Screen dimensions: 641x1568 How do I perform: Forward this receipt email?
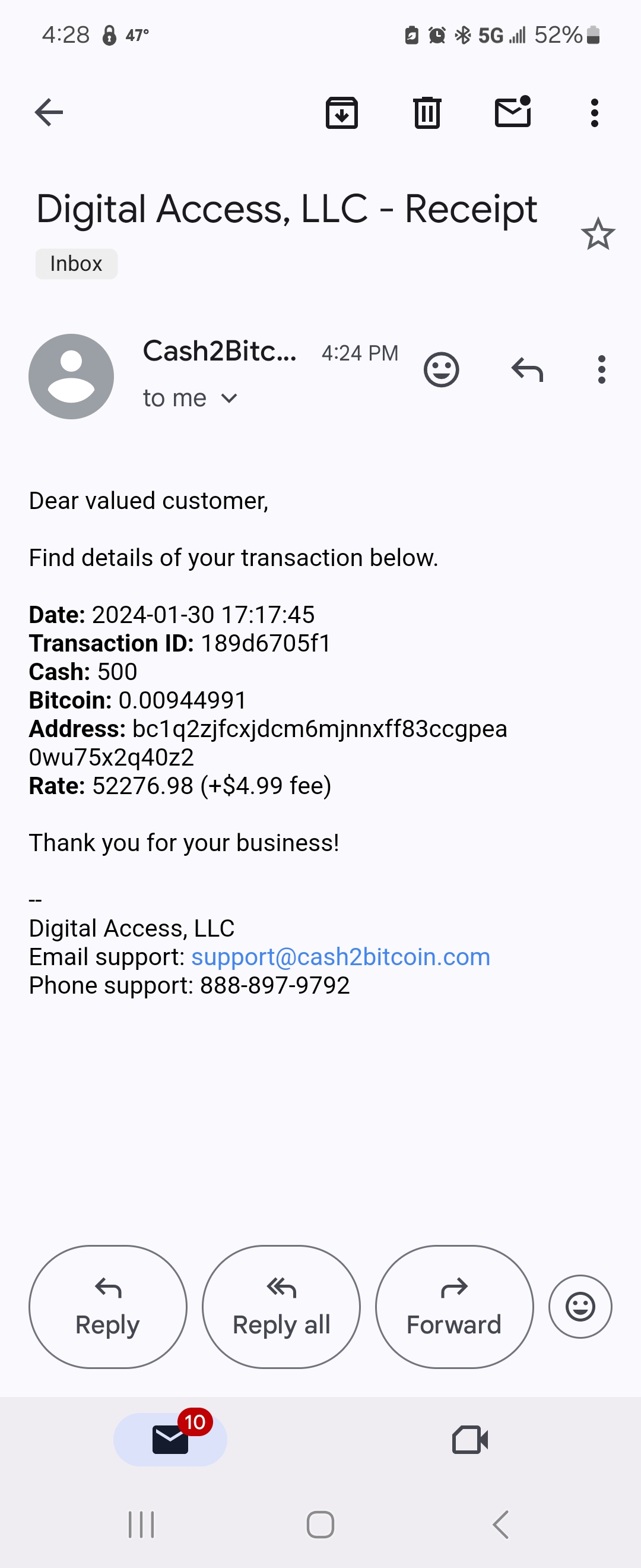[x=453, y=1307]
